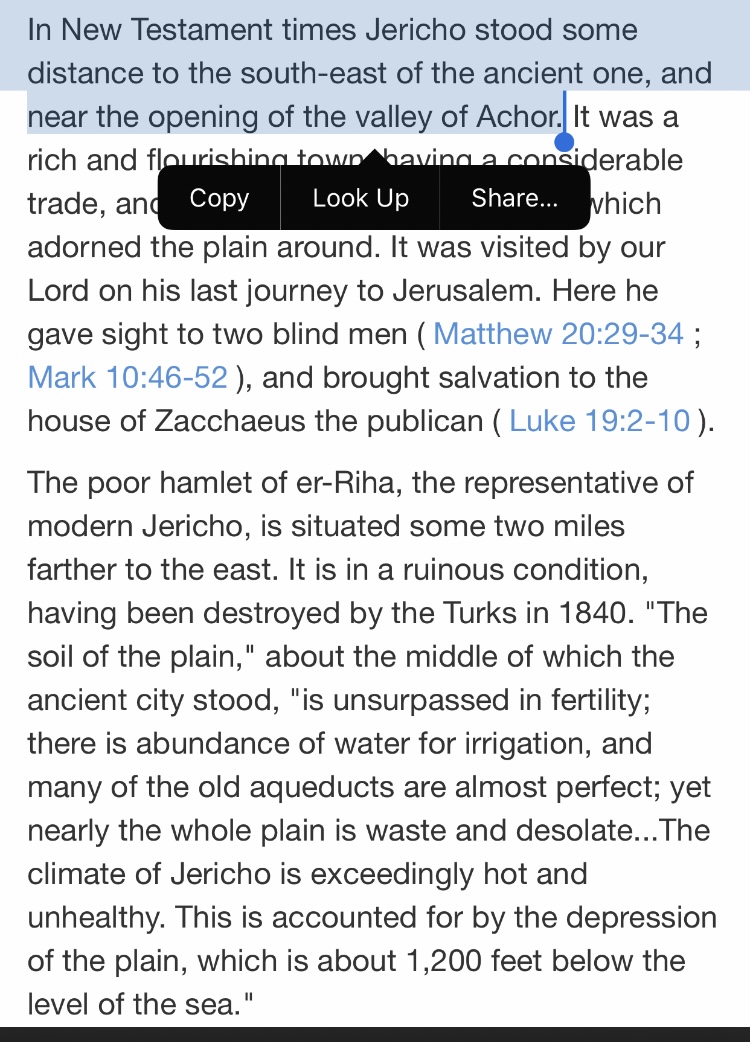Copy the selected text
Screen dimensions: 750x1042
tap(219, 198)
